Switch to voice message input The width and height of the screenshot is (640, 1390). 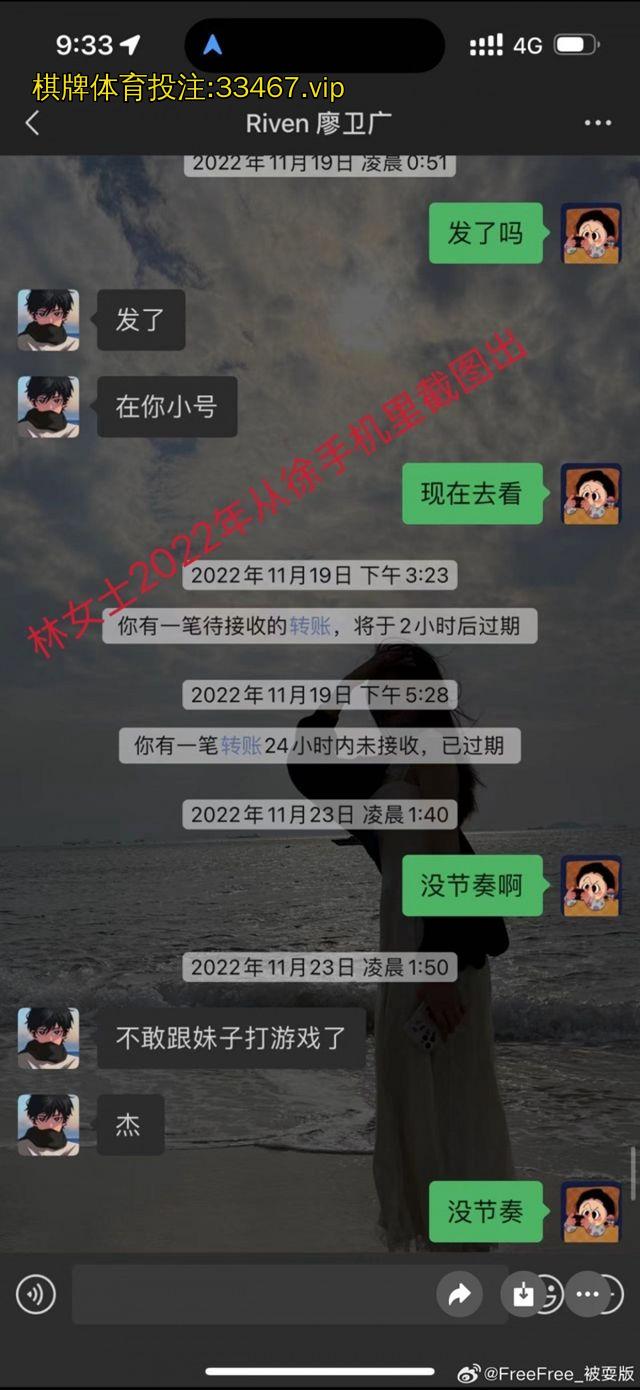(x=36, y=1295)
